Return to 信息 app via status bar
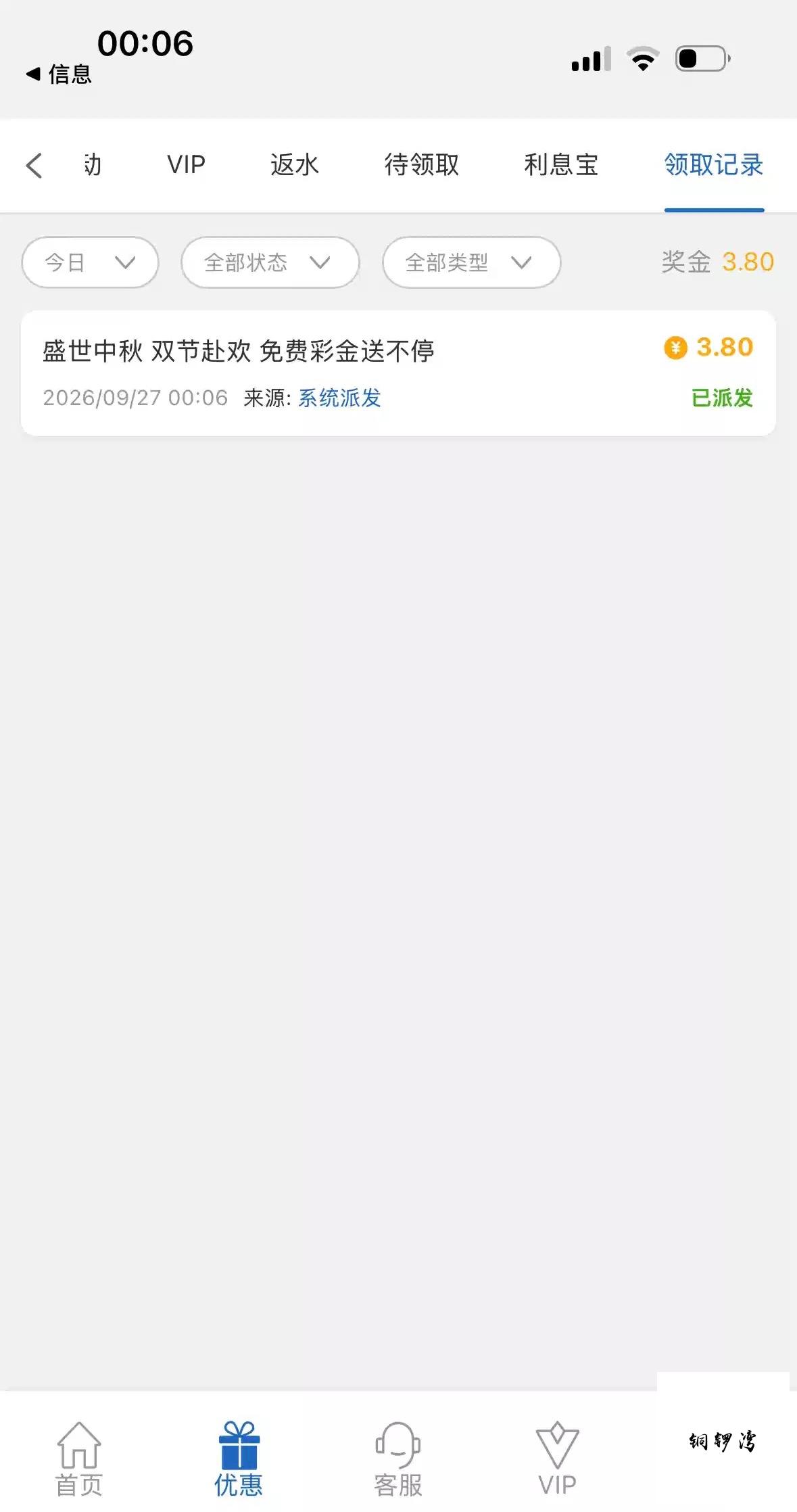This screenshot has width=797, height=1512. pyautogui.click(x=58, y=74)
